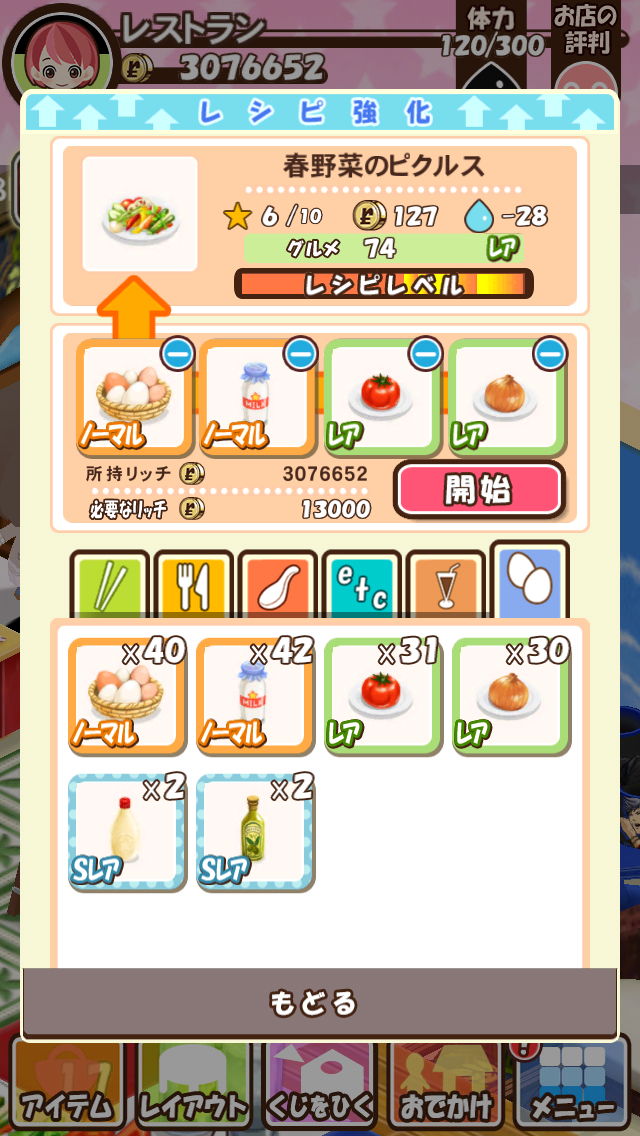This screenshot has width=640, height=1136.
Task: Add the SLア olive oil ingredient
Action: pyautogui.click(x=255, y=832)
